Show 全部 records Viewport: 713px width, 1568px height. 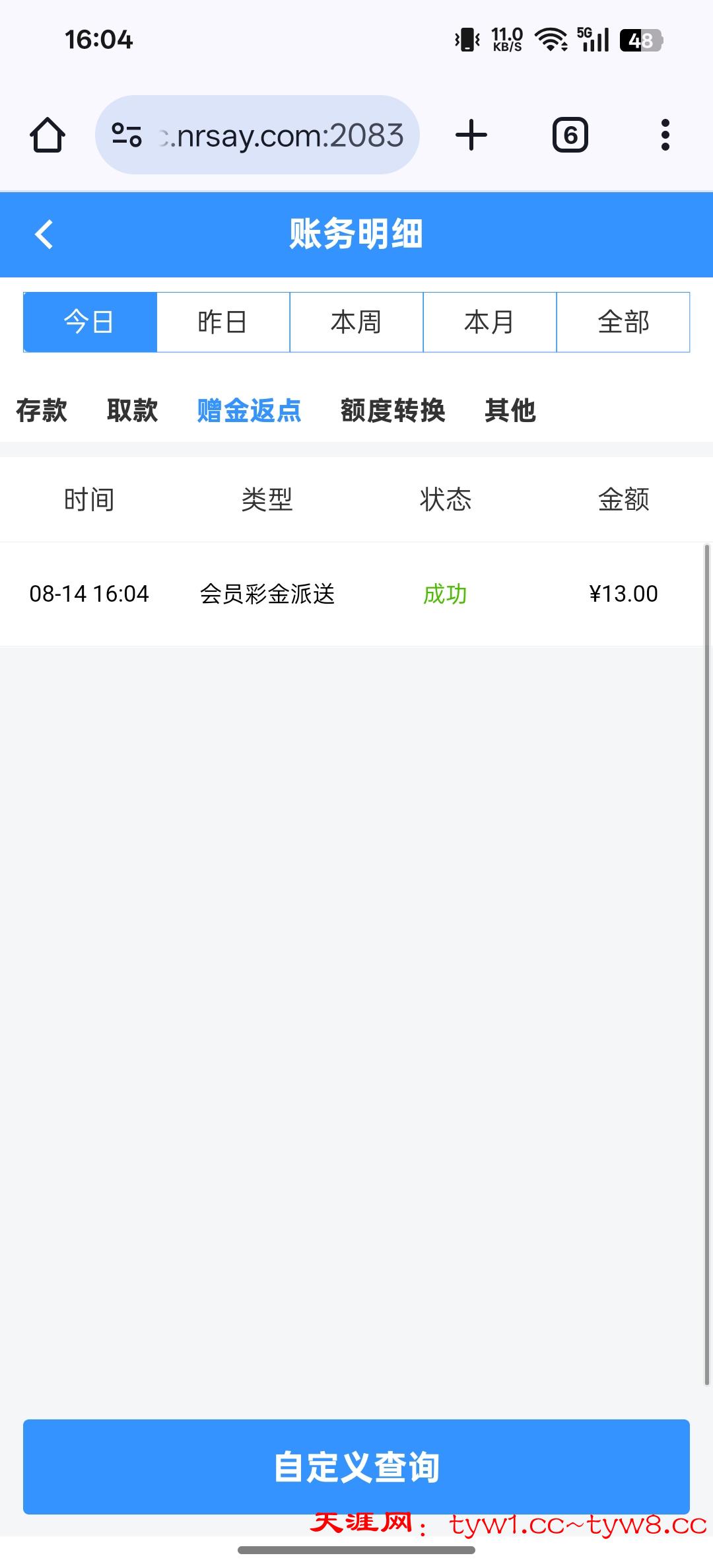click(623, 322)
